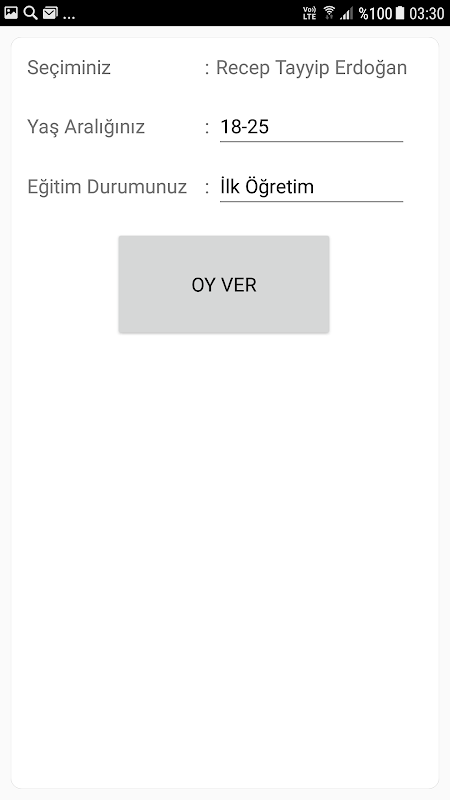Open the Yaş Aralığınız dropdown showing 18-25

click(x=311, y=127)
